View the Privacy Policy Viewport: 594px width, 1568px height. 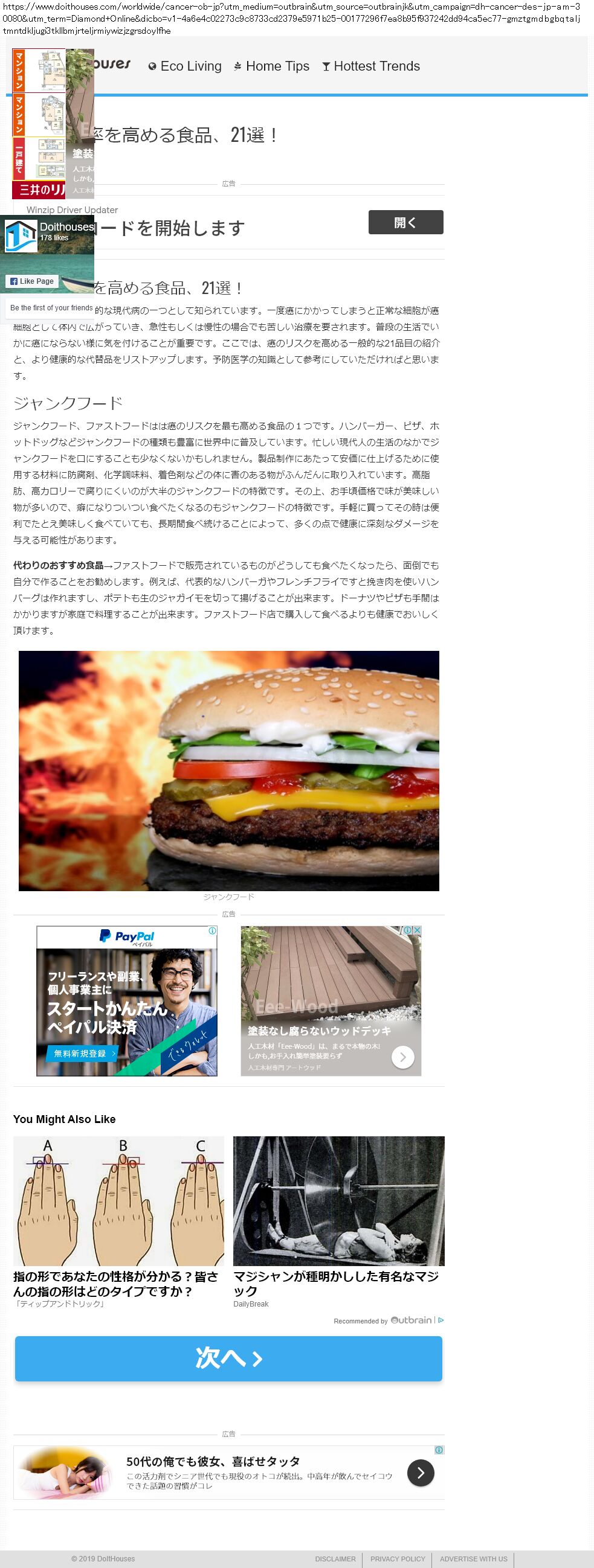coord(397,1559)
